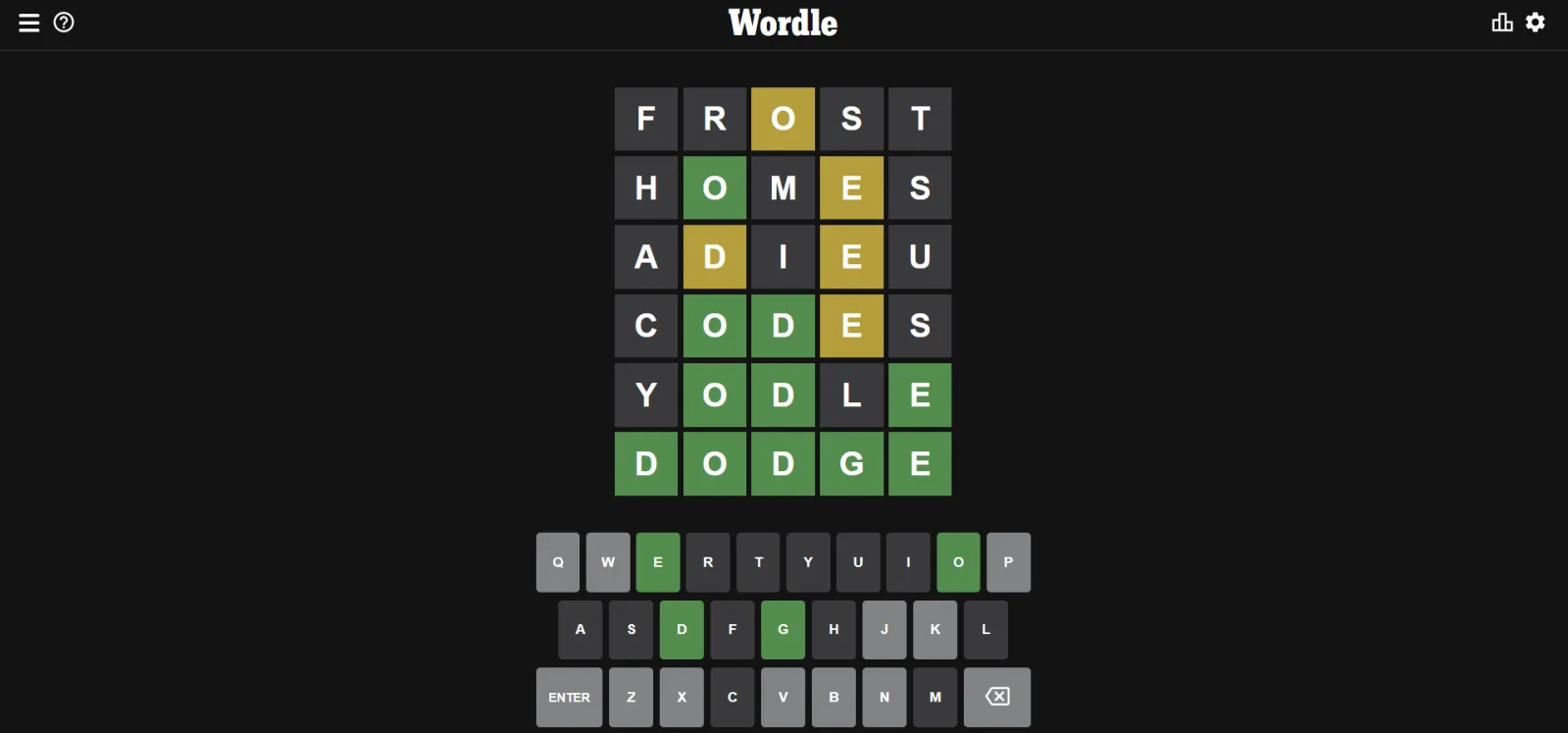Tap the green D key
The height and width of the screenshot is (733, 1568).
tap(682, 630)
